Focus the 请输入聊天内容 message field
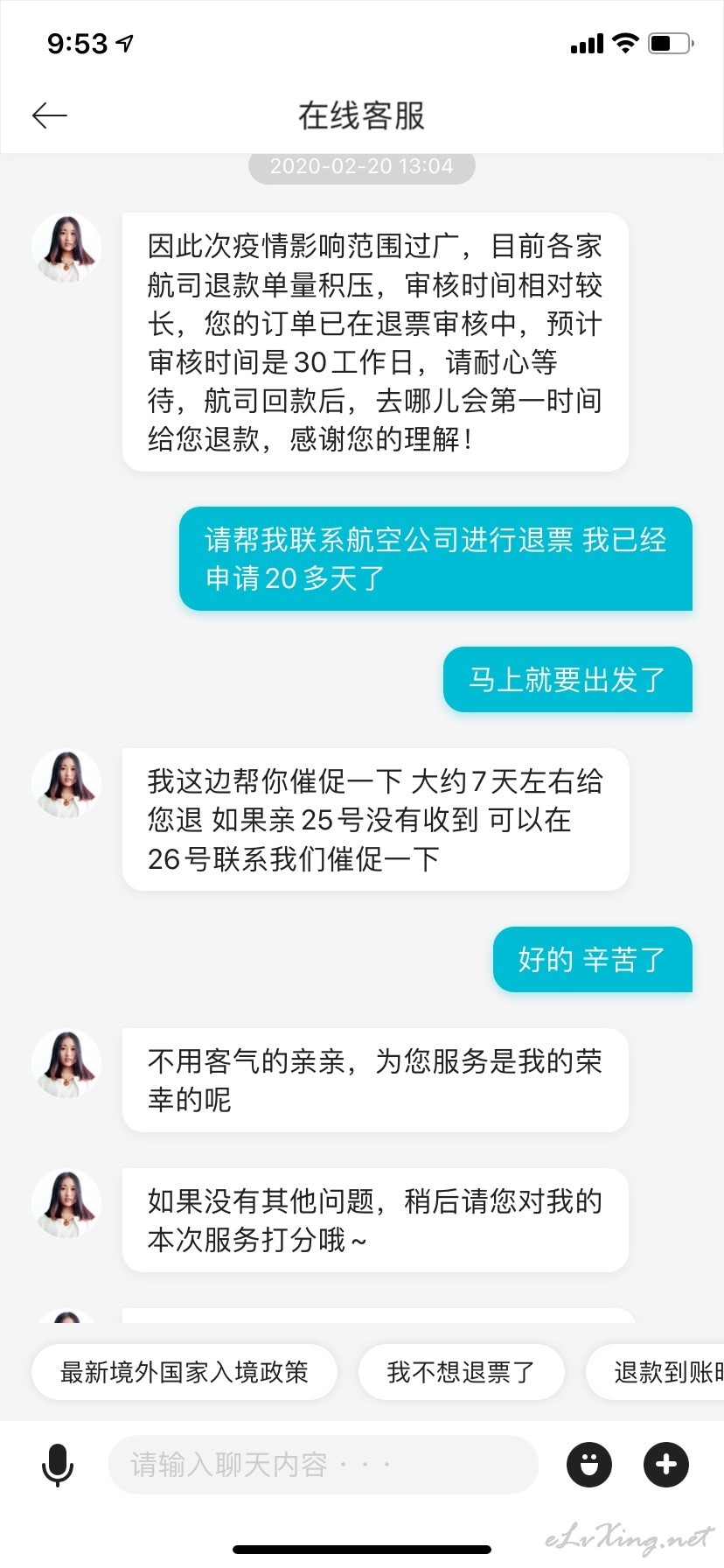 pyautogui.click(x=322, y=1465)
